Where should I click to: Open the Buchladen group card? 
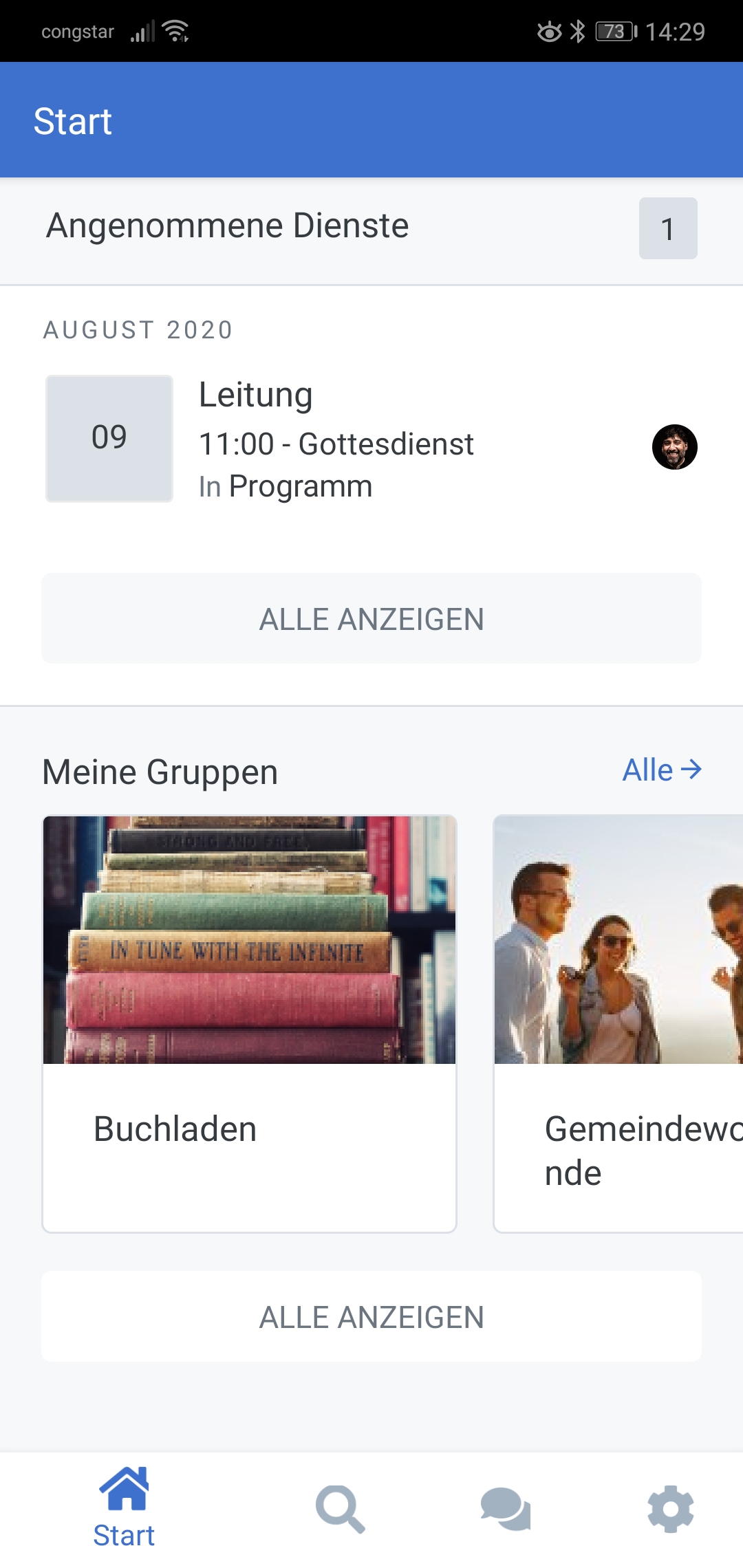tap(250, 1024)
